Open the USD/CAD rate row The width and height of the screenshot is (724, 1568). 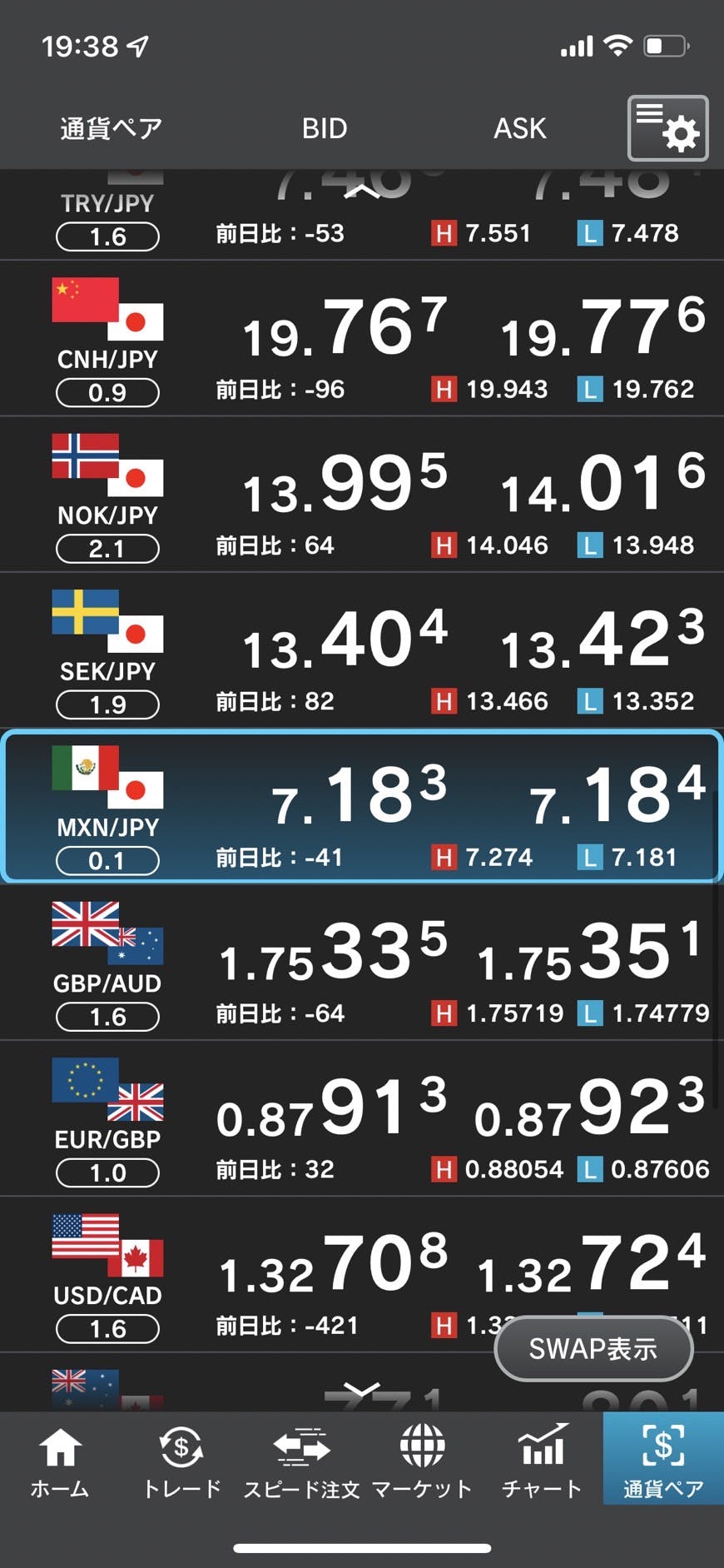click(362, 1275)
